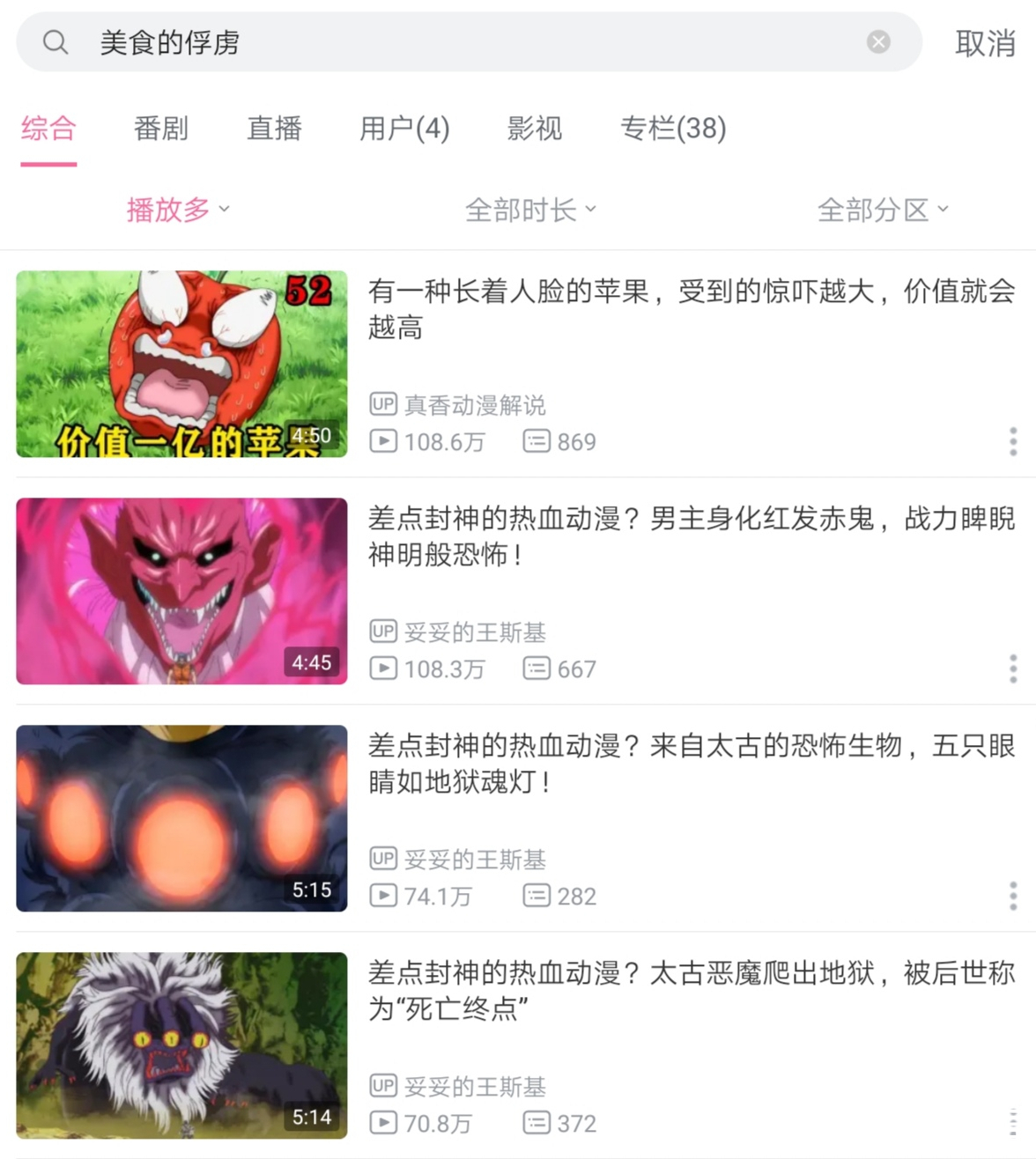Click the magnifier search icon
This screenshot has height=1159, width=1036.
[55, 41]
